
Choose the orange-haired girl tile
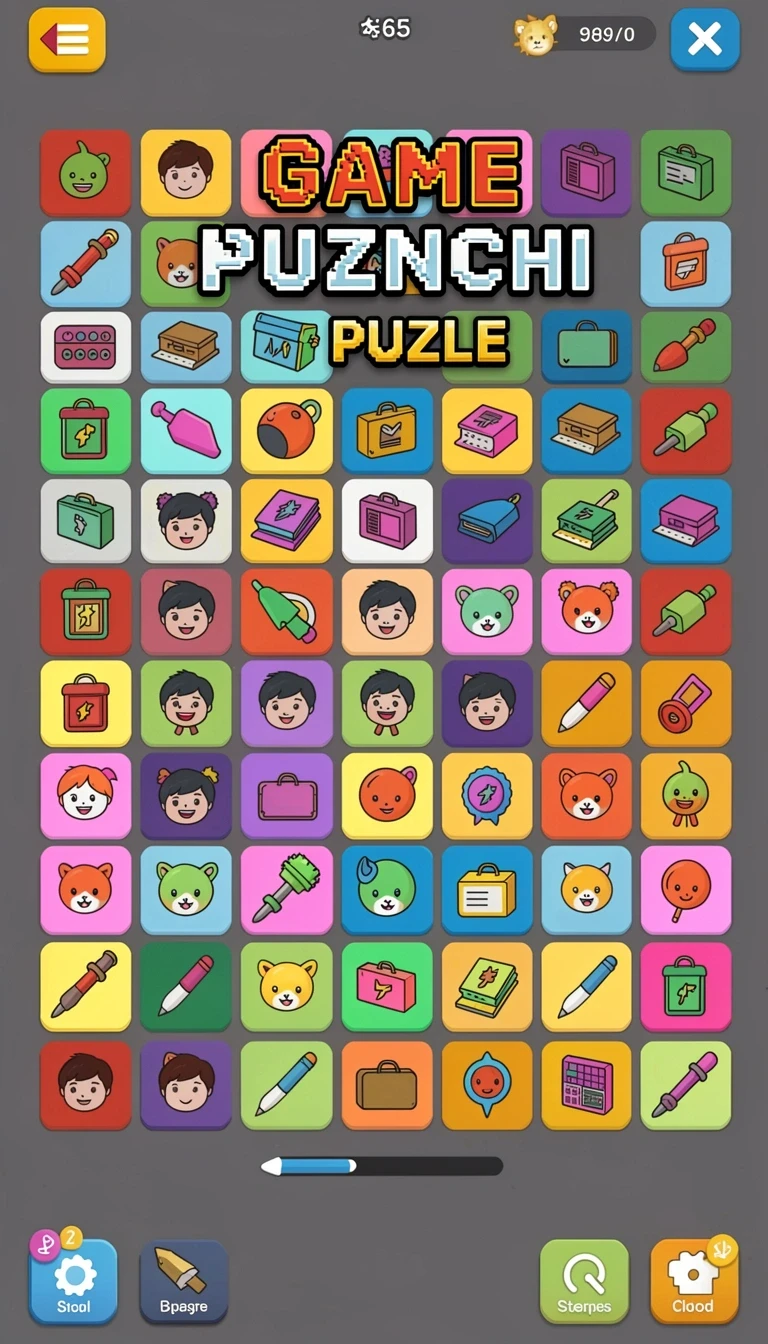tap(85, 795)
